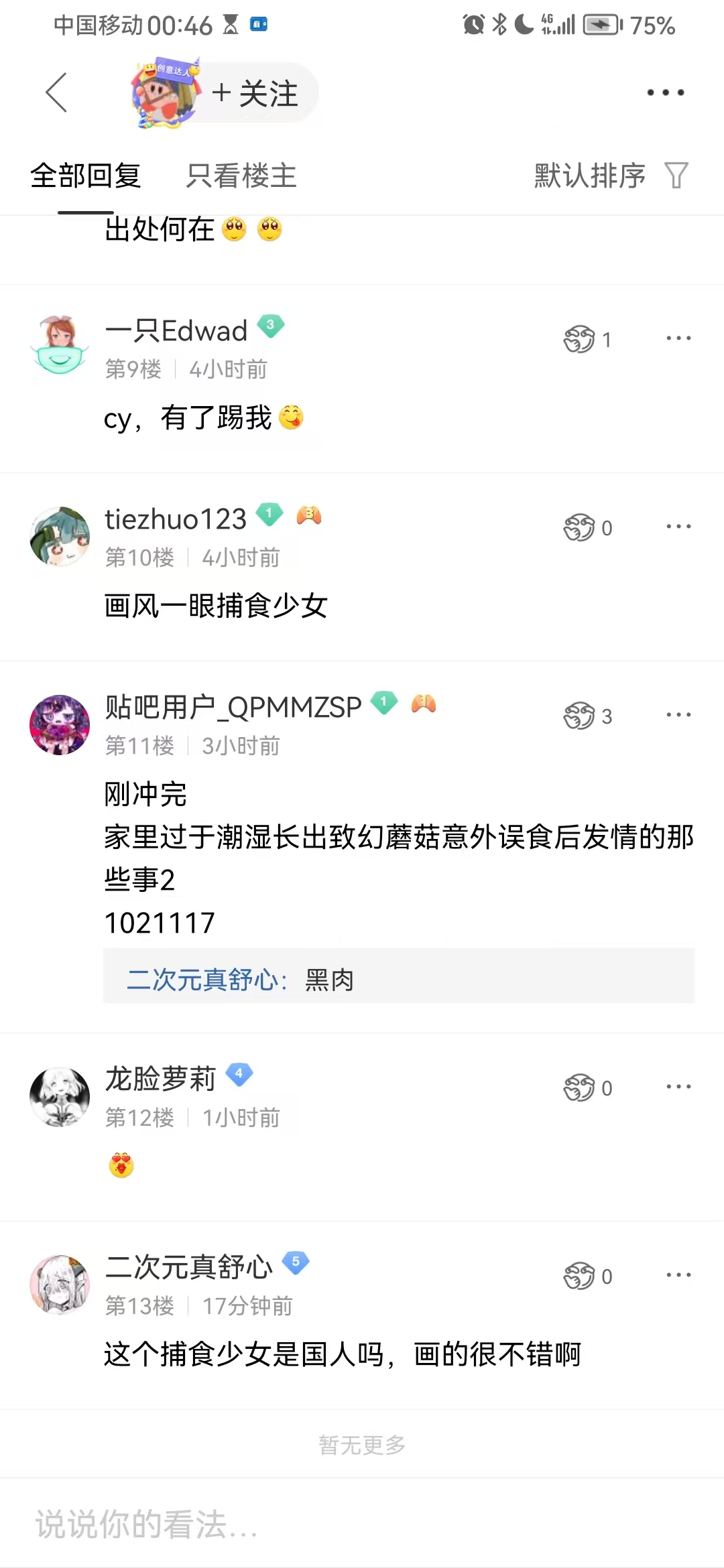This screenshot has height=1568, width=724.
Task: Tap the + 关注 follow button
Action: click(255, 93)
